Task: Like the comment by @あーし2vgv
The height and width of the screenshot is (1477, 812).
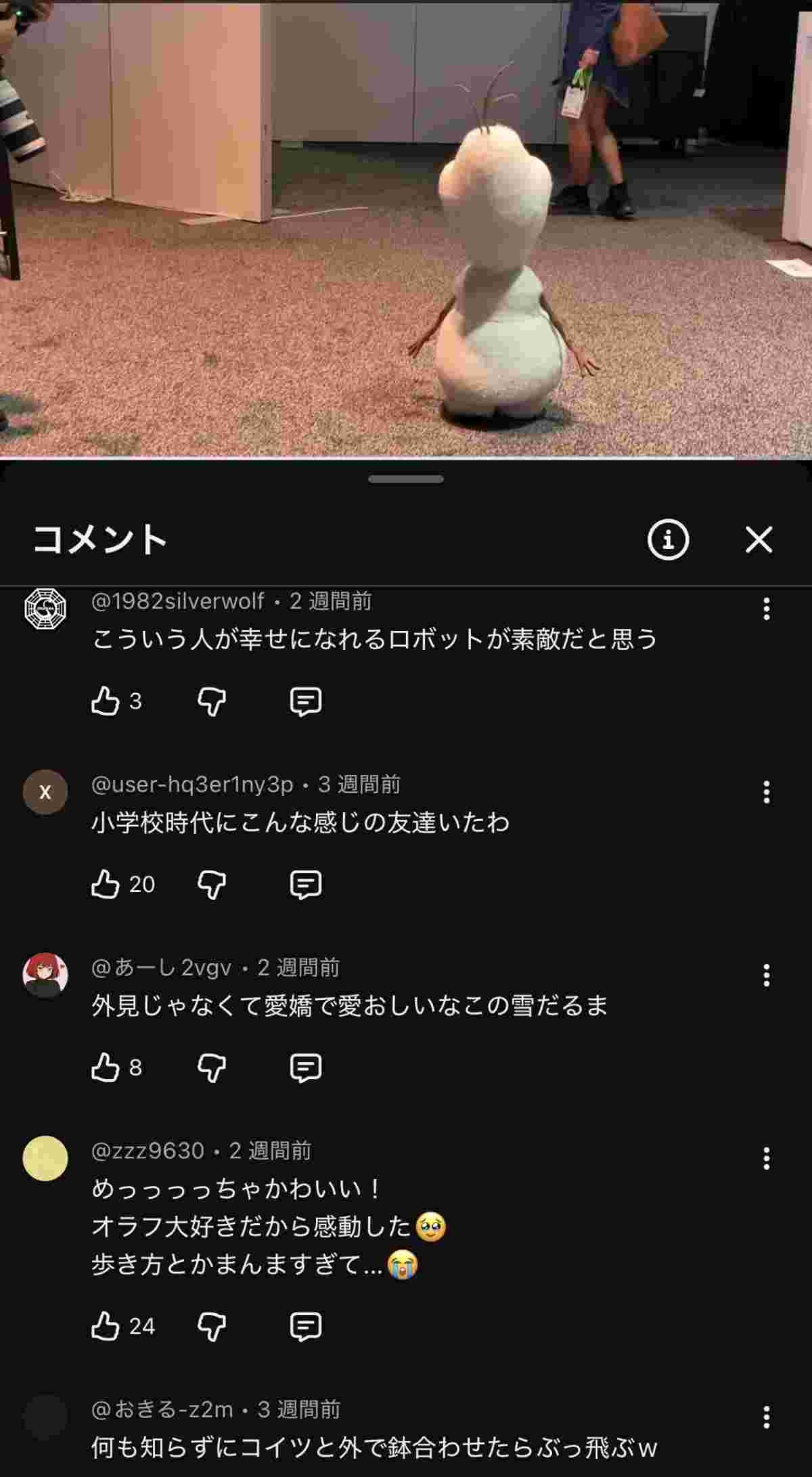Action: click(x=106, y=1067)
